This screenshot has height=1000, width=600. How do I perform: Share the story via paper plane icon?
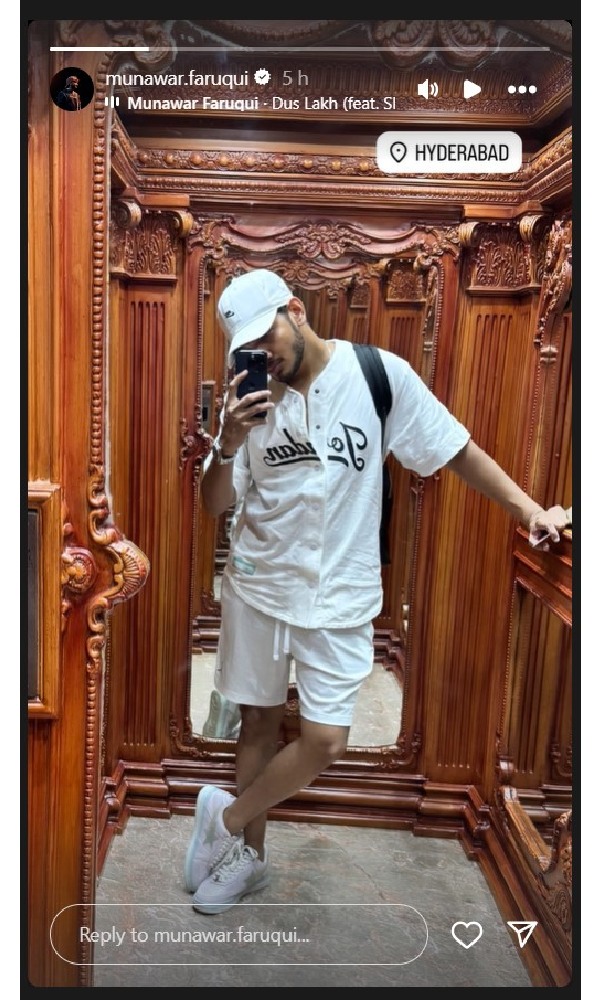click(x=522, y=934)
